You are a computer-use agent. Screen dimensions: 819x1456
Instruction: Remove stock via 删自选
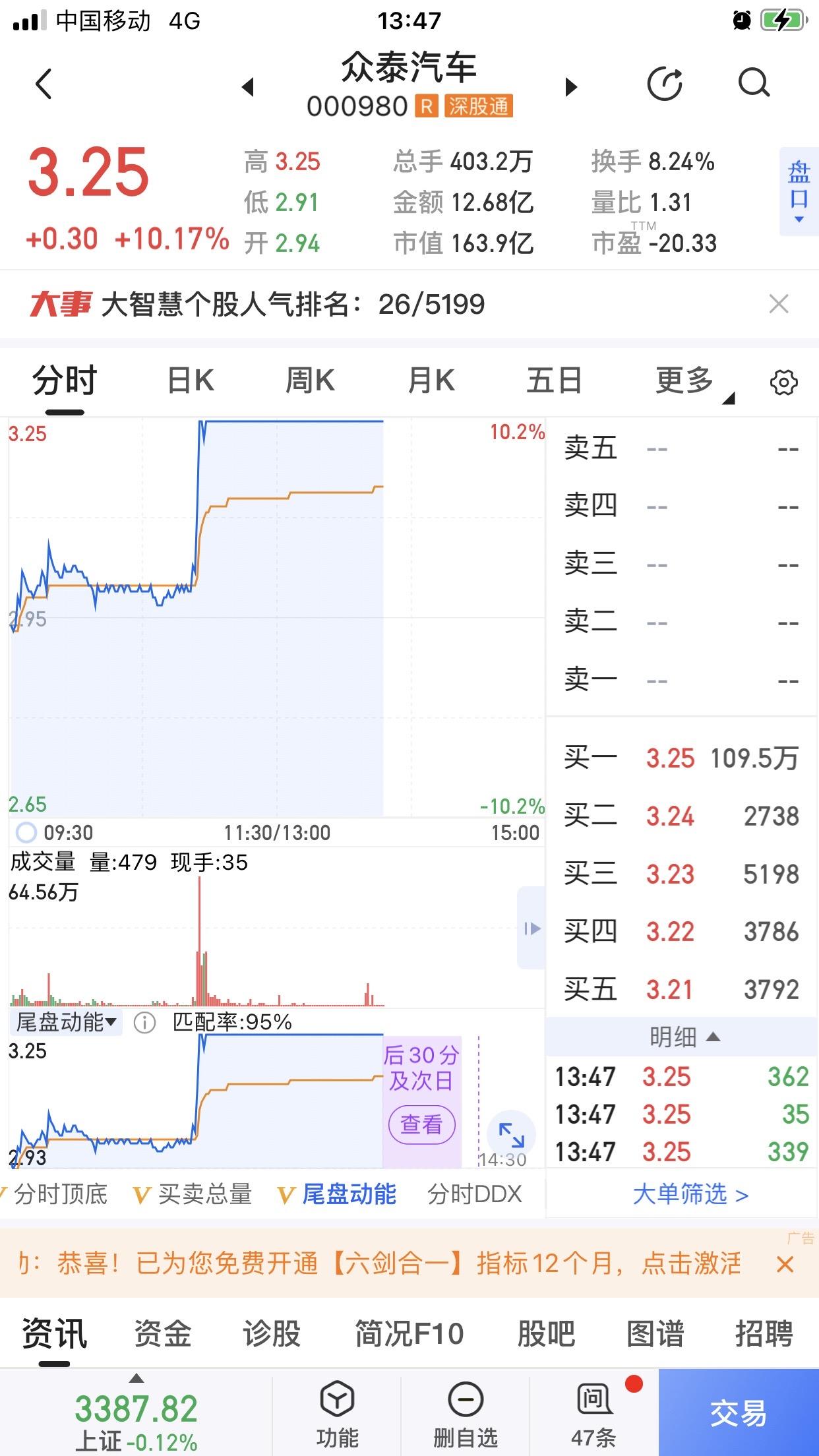[466, 1412]
